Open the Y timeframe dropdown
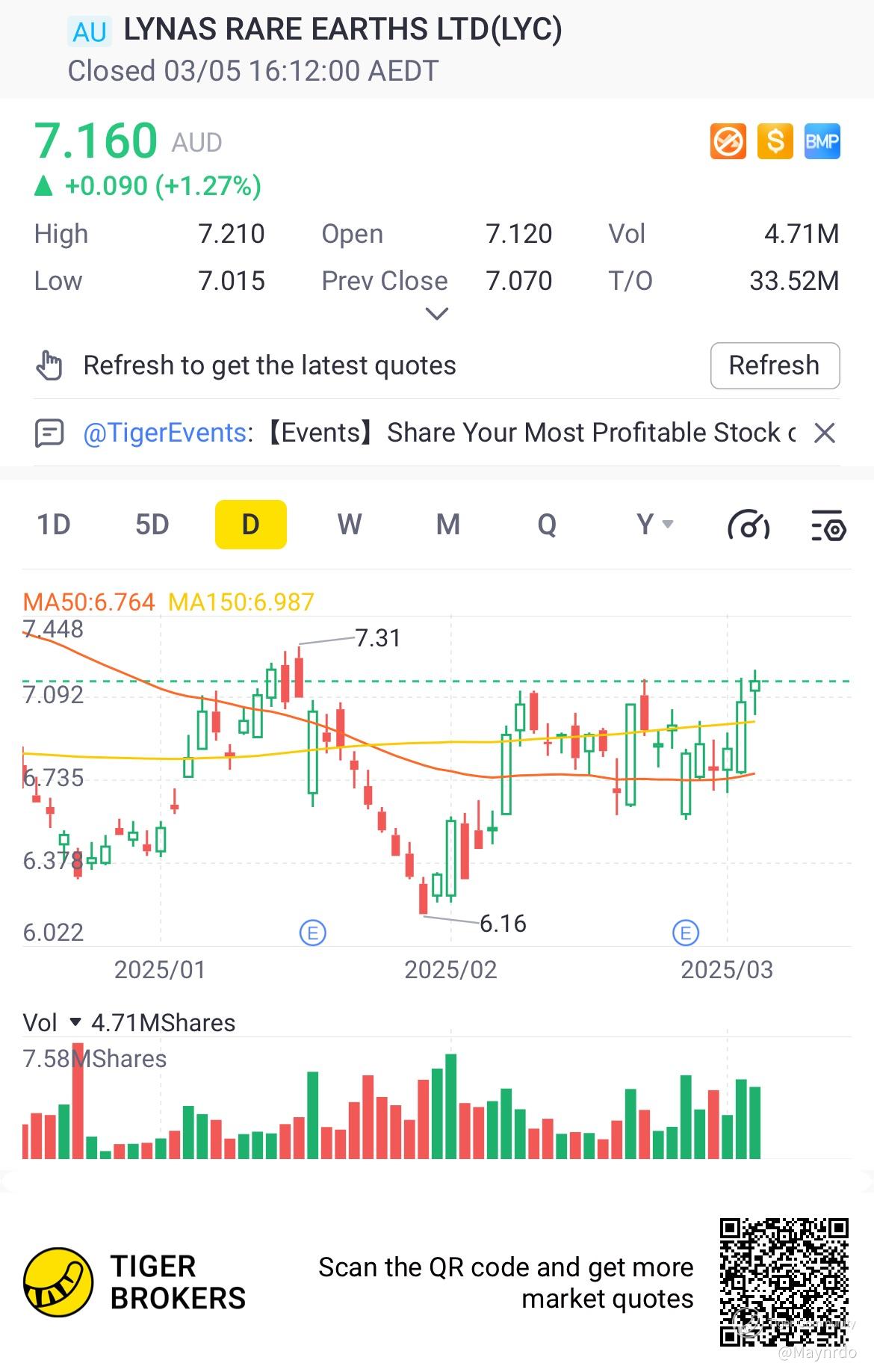Screen dimensions: 874x1372 coord(654,525)
